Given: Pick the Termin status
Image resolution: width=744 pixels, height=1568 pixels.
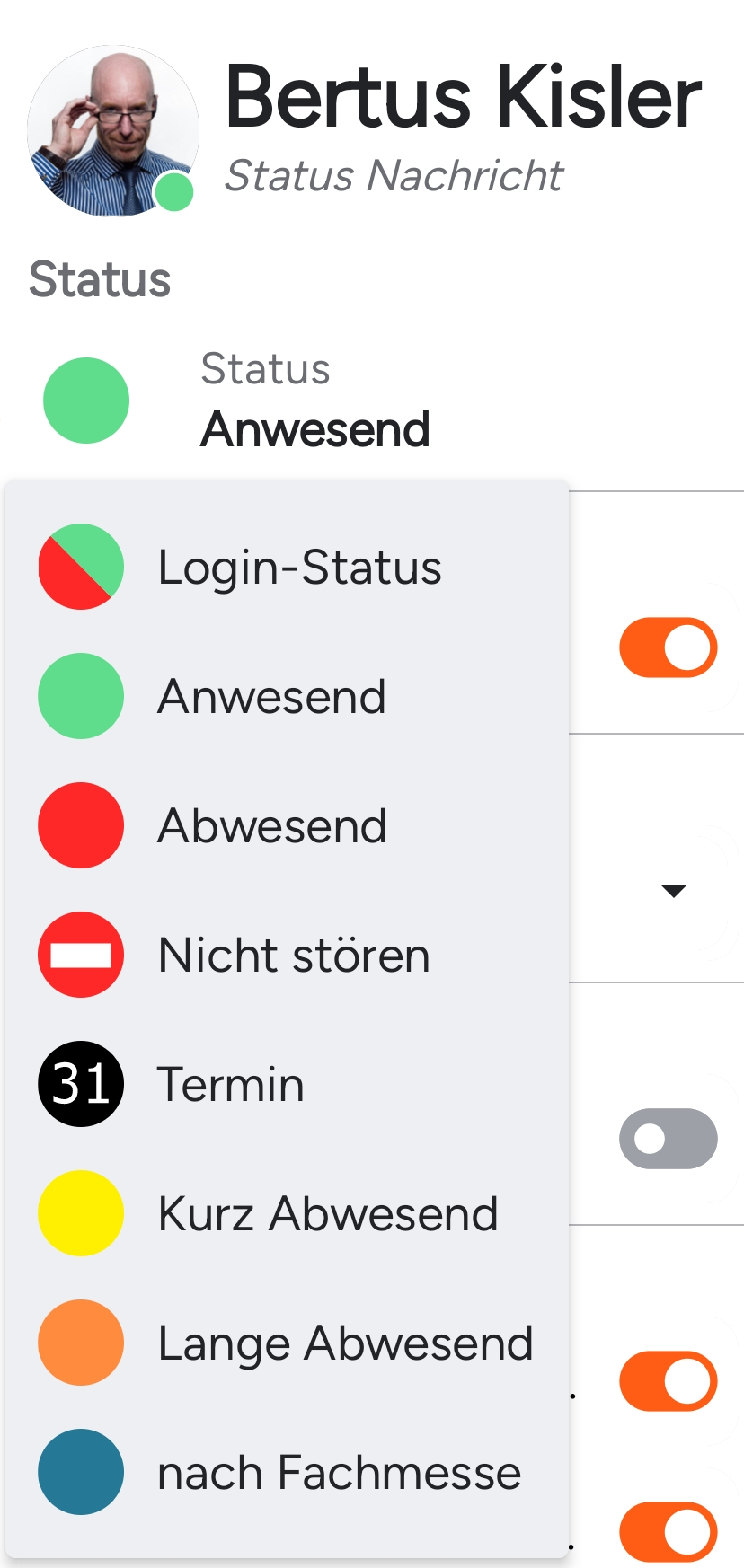Looking at the screenshot, I should click(x=230, y=1085).
